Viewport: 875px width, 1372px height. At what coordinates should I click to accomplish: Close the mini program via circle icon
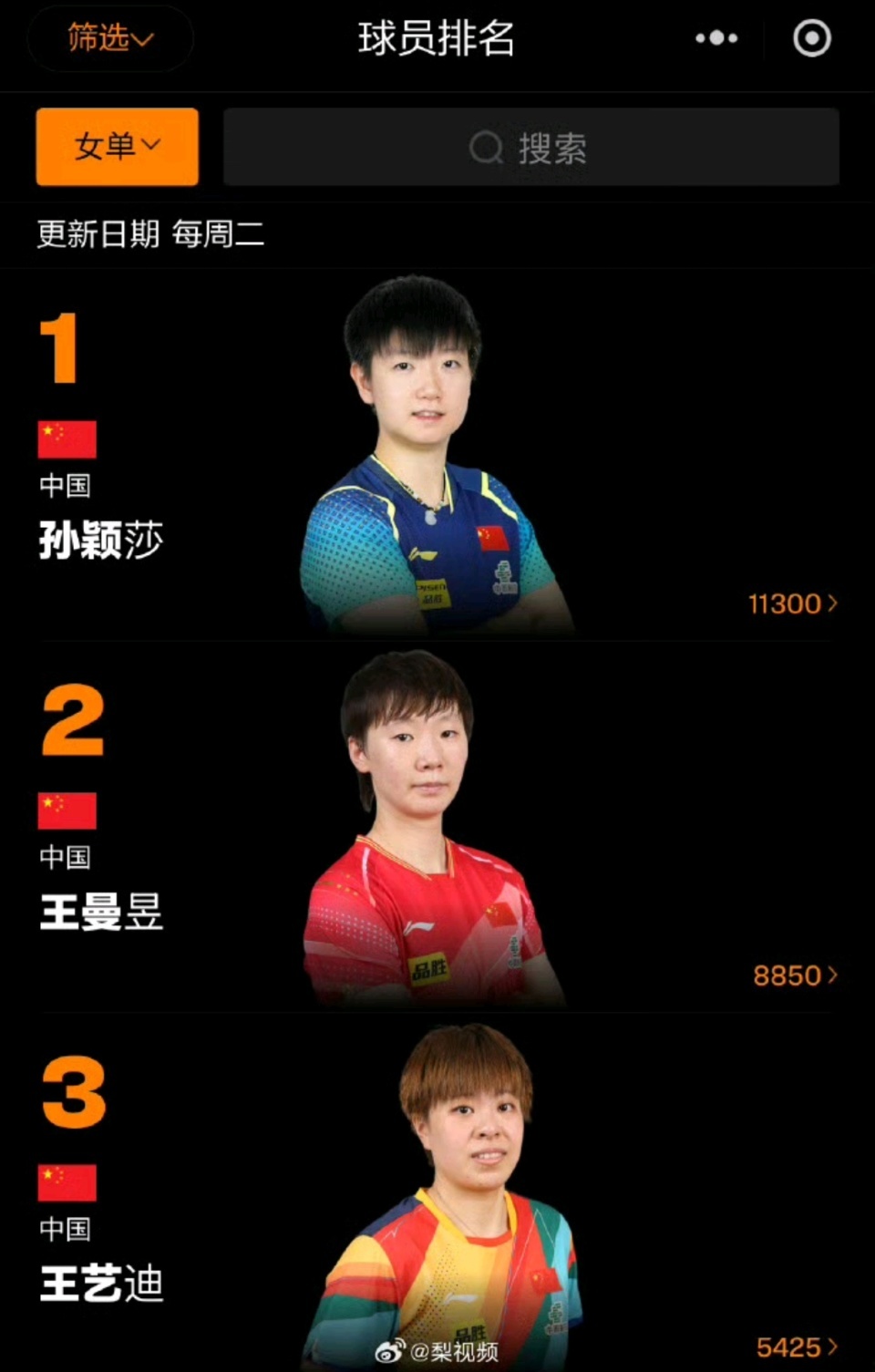pyautogui.click(x=811, y=38)
